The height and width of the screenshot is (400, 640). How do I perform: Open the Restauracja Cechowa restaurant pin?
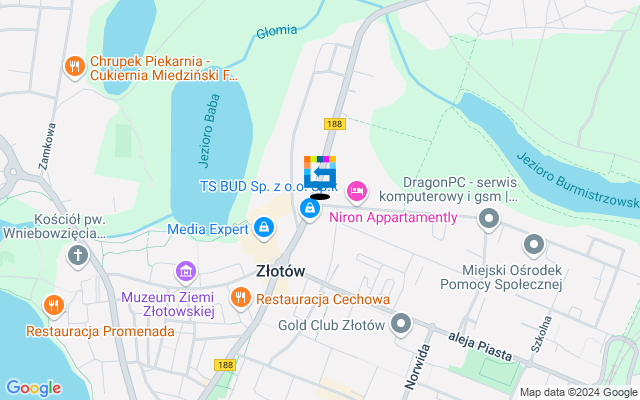241,297
